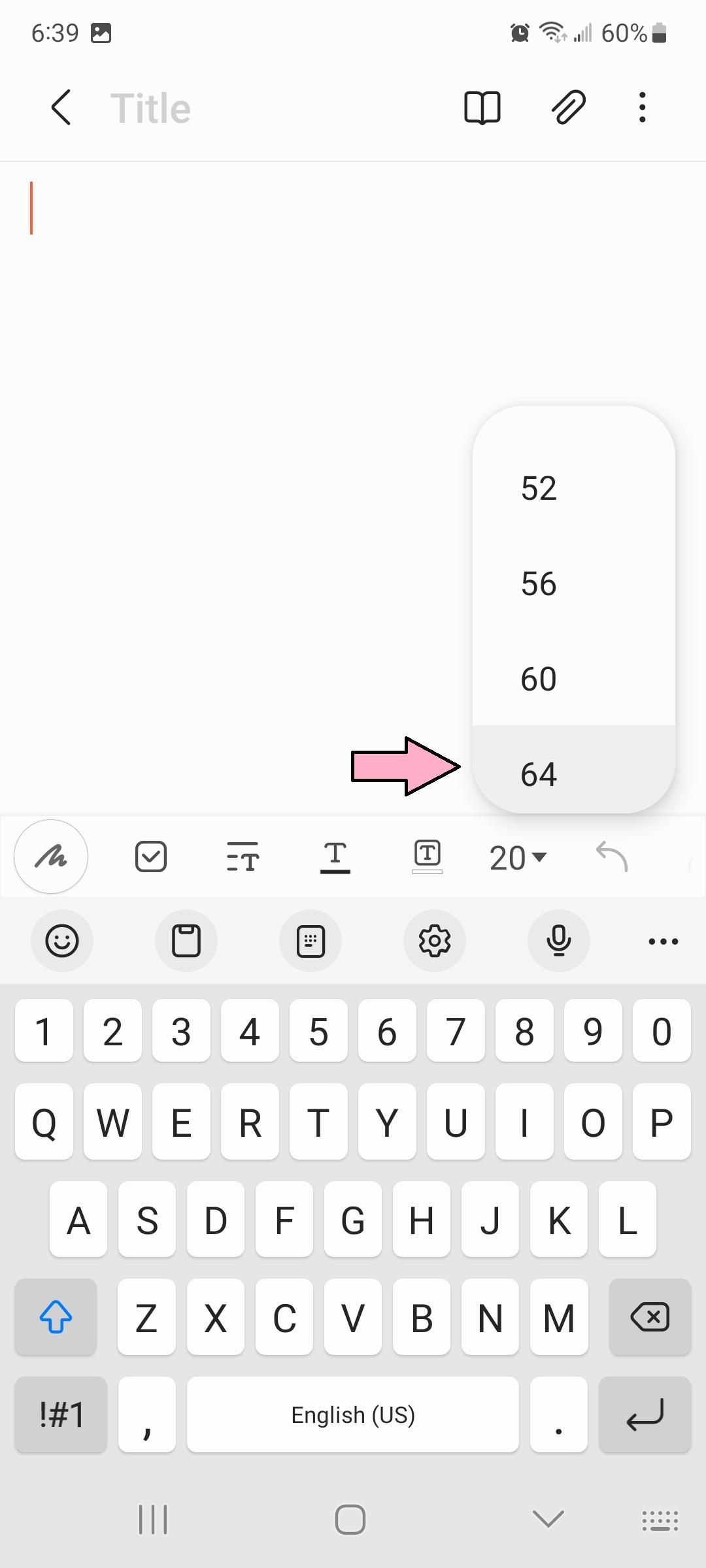Open the emoji keyboard
The width and height of the screenshot is (706, 1568).
[x=62, y=941]
